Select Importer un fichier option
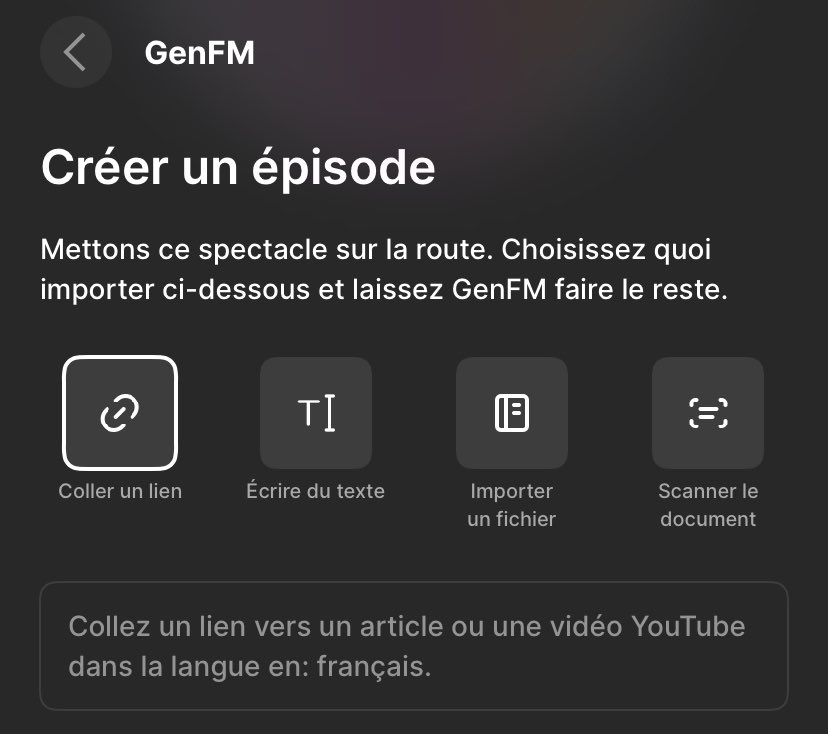Image resolution: width=828 pixels, height=734 pixels. coord(512,413)
